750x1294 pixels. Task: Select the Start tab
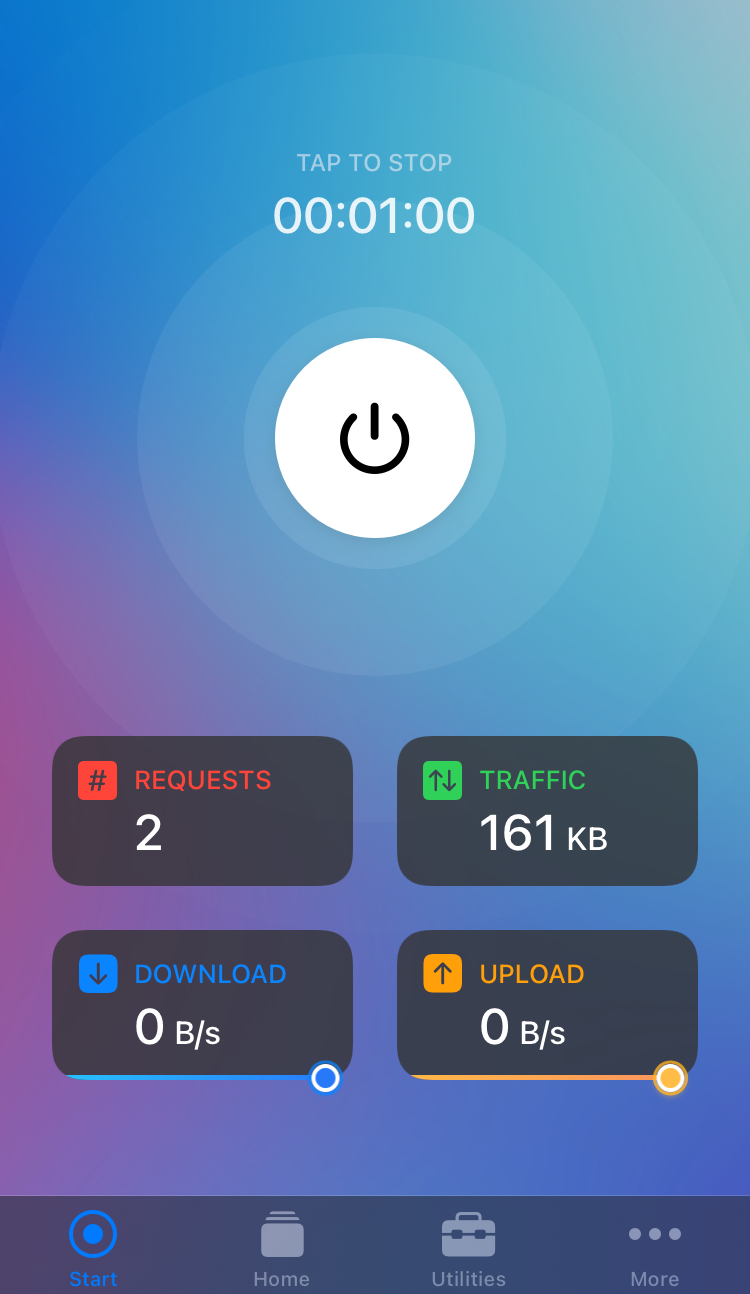[x=93, y=1245]
